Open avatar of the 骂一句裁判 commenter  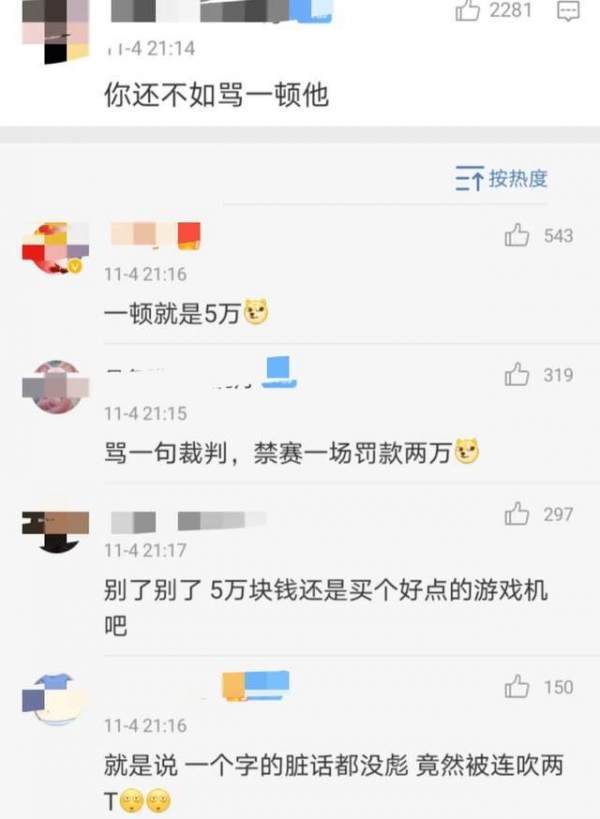(55, 386)
